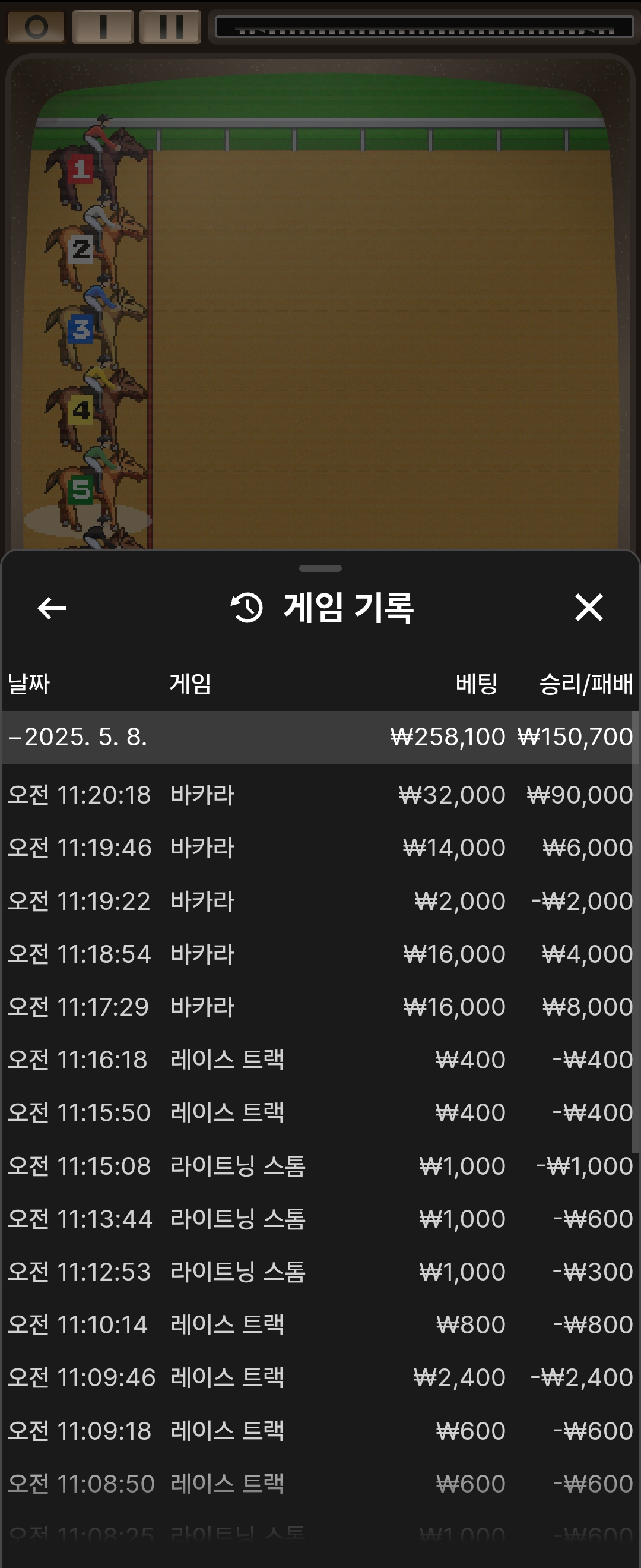Open the 오전 11:13:44 라이트닝 스톰 record
The width and height of the screenshot is (641, 1568).
point(320,1218)
